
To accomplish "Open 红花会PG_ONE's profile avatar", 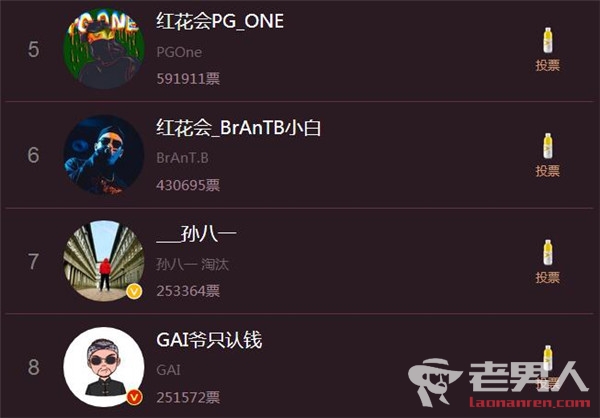I will (x=103, y=49).
